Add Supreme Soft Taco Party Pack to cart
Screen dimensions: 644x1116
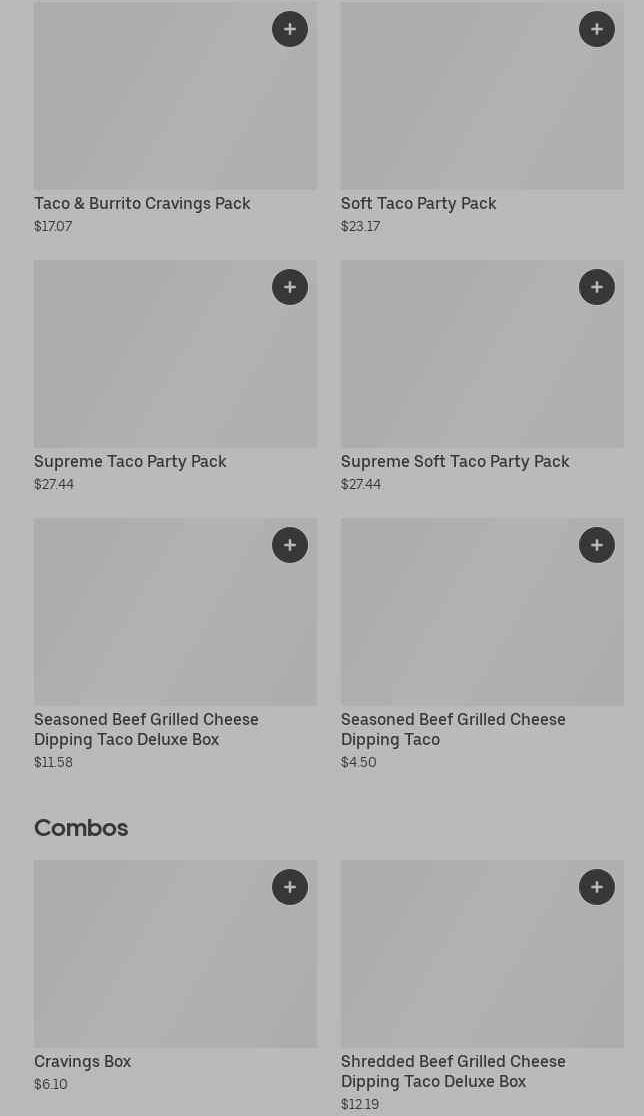pos(597,287)
